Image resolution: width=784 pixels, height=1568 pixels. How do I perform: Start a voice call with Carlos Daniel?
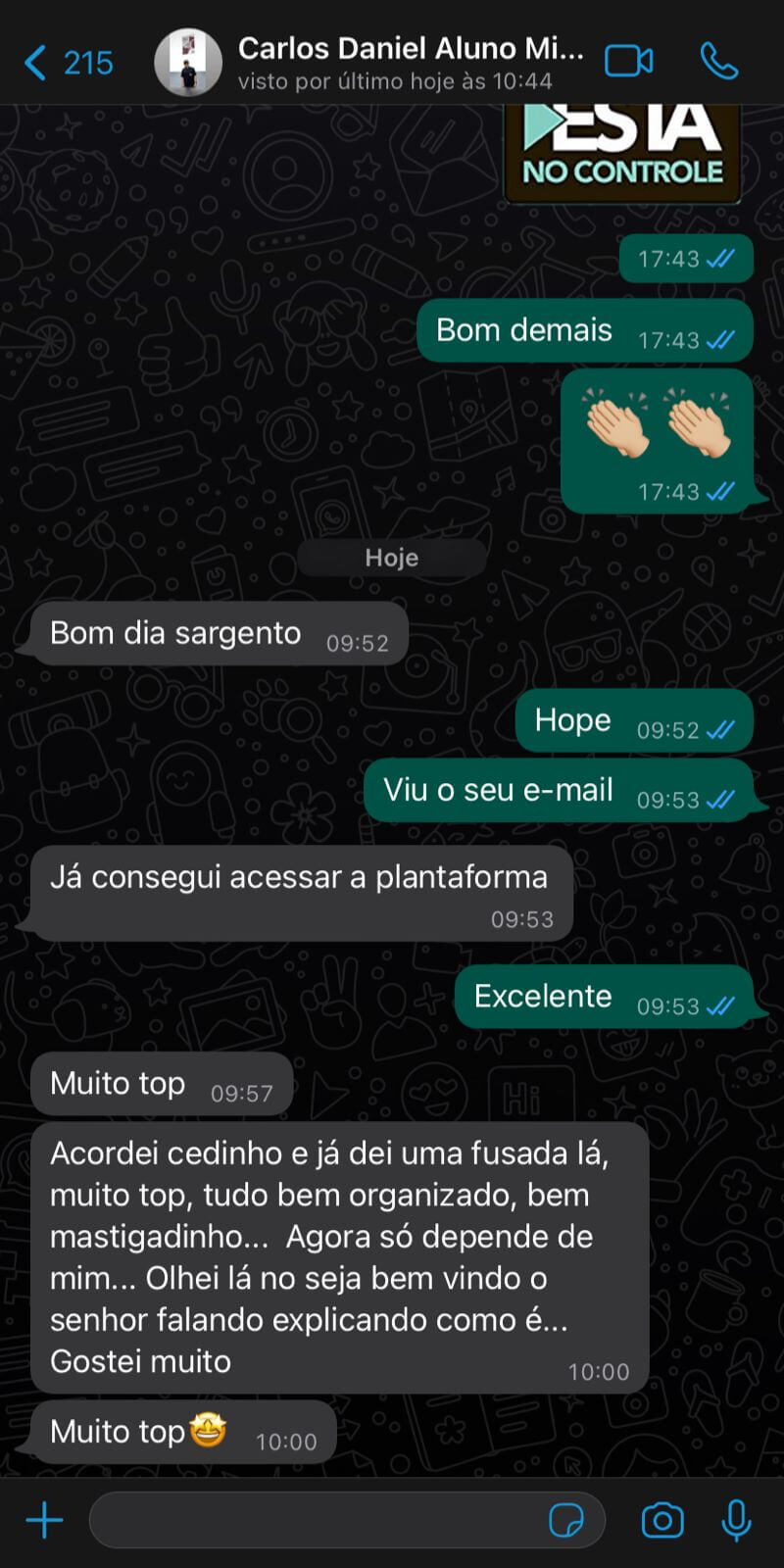click(718, 62)
